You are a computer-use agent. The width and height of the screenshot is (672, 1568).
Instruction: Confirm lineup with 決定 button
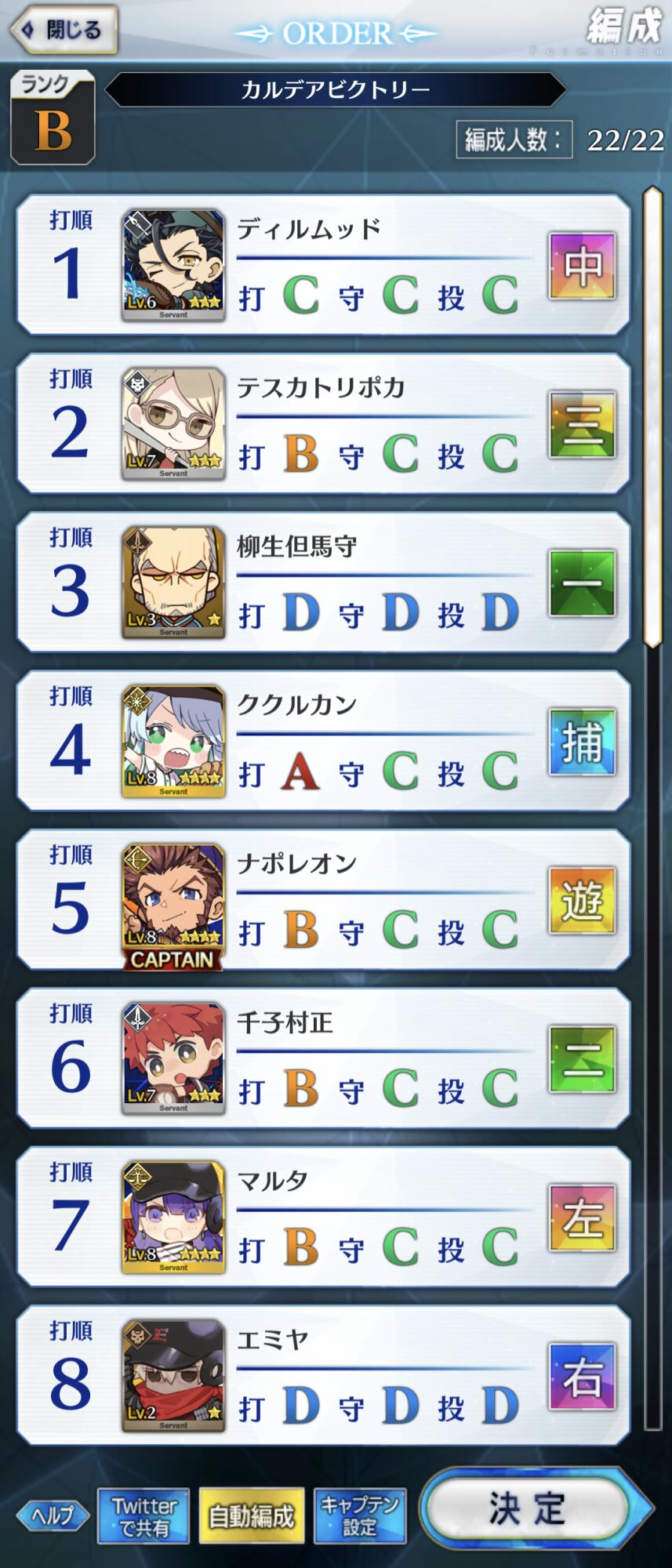[536, 1508]
